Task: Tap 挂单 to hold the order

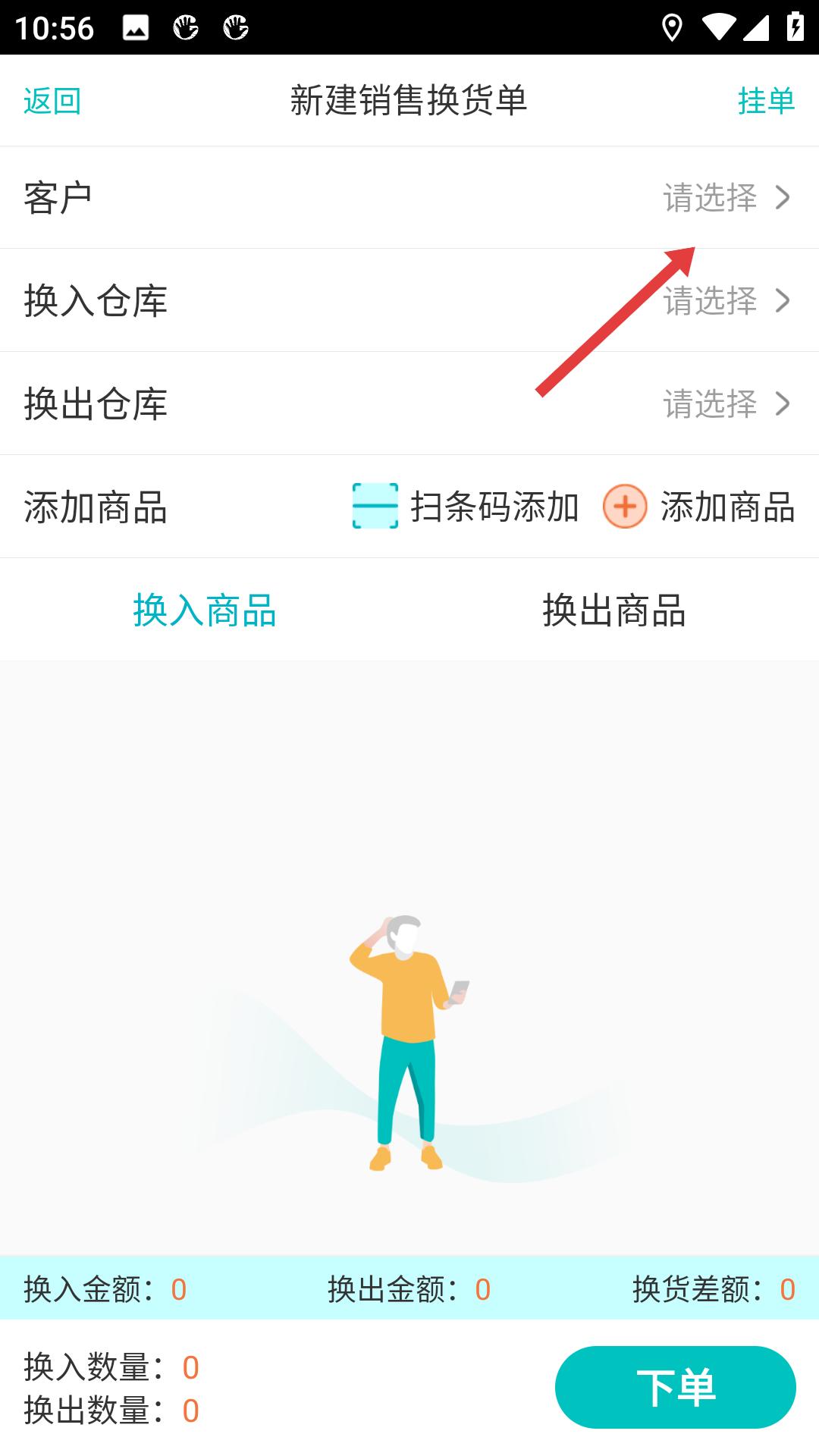Action: [766, 101]
